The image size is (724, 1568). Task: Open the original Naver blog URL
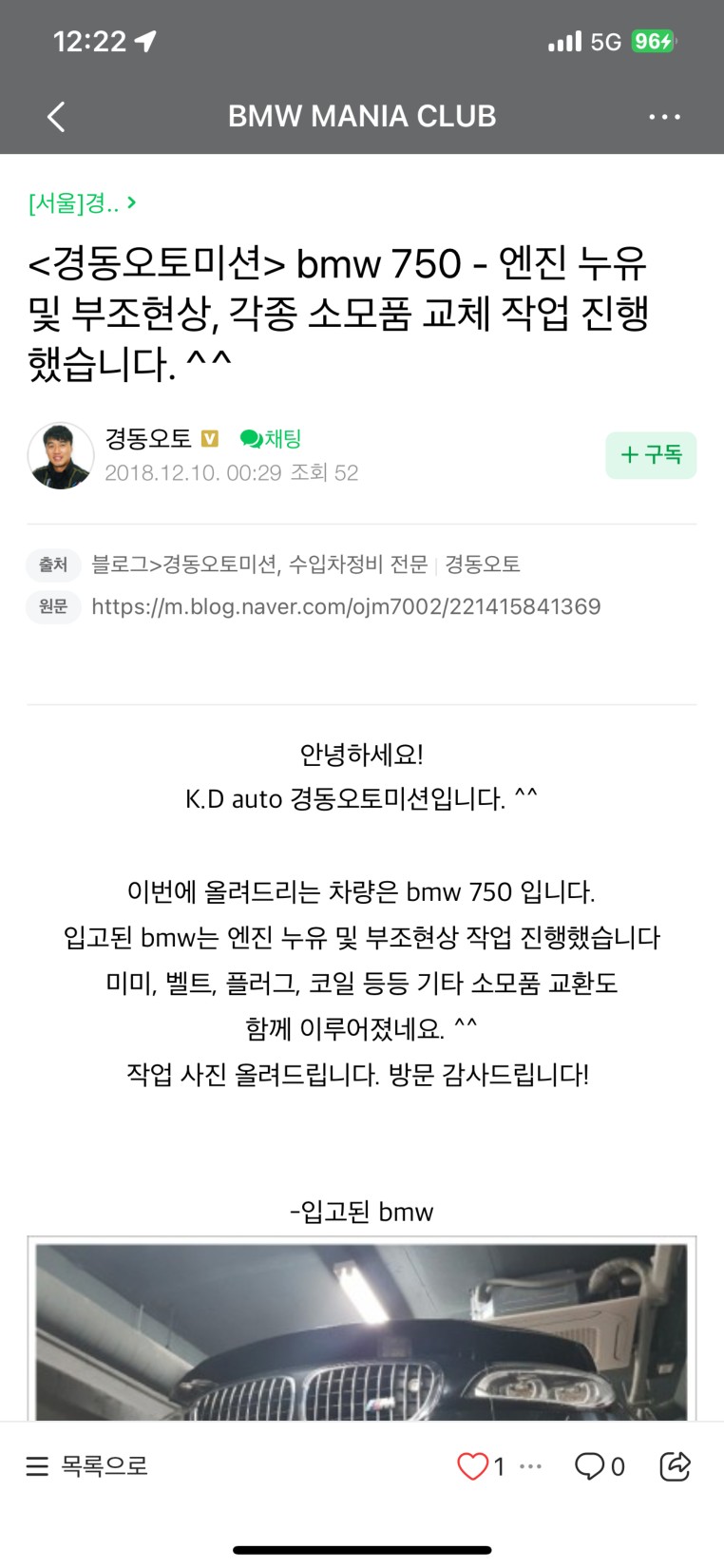tap(346, 606)
